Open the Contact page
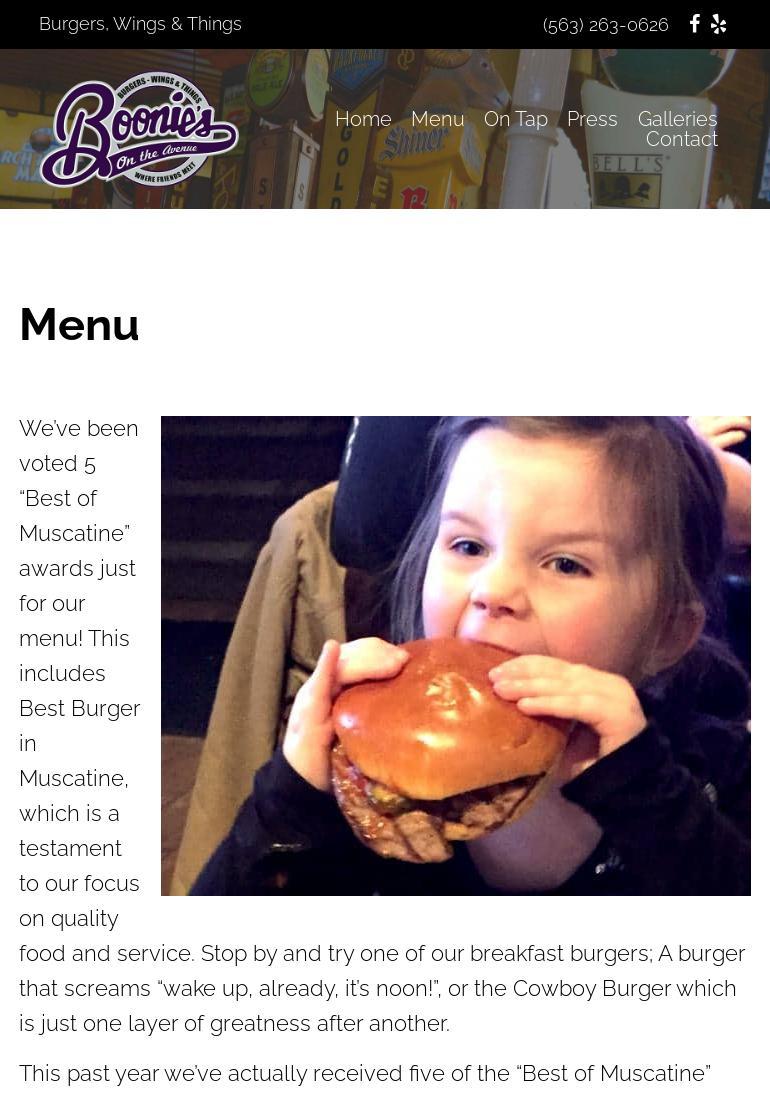770x1094 pixels. [x=681, y=139]
